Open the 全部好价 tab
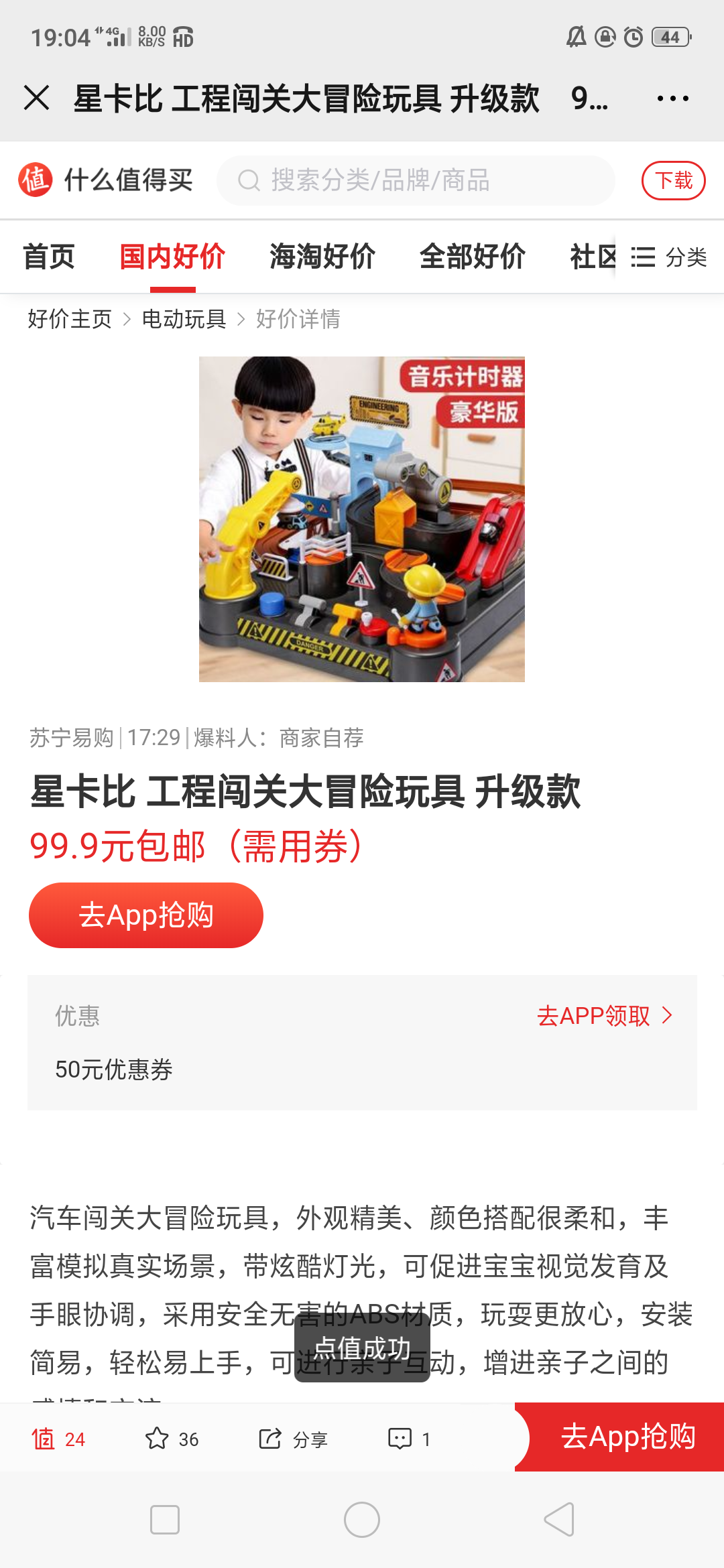The height and width of the screenshot is (1568, 724). 473,257
